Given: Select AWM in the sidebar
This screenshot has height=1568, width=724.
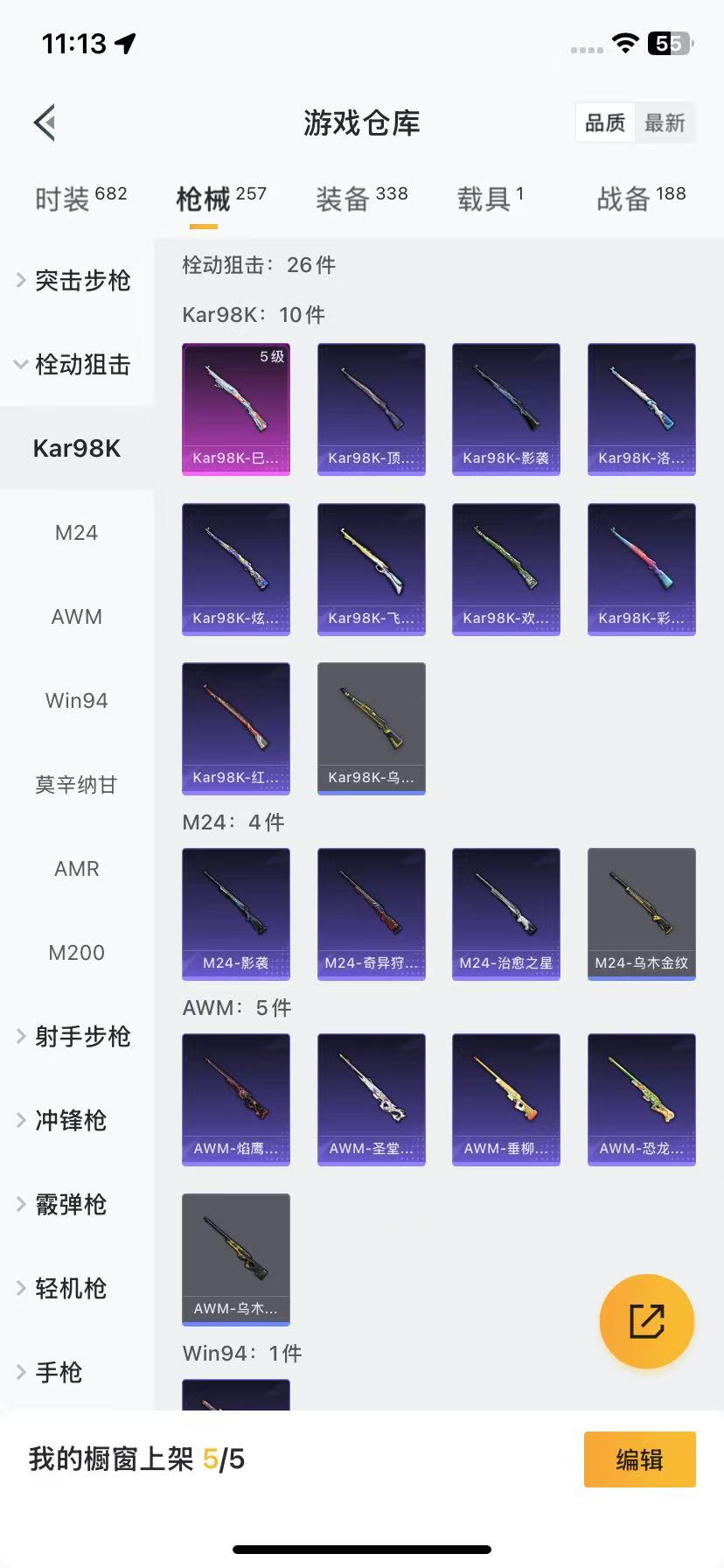Looking at the screenshot, I should [77, 616].
